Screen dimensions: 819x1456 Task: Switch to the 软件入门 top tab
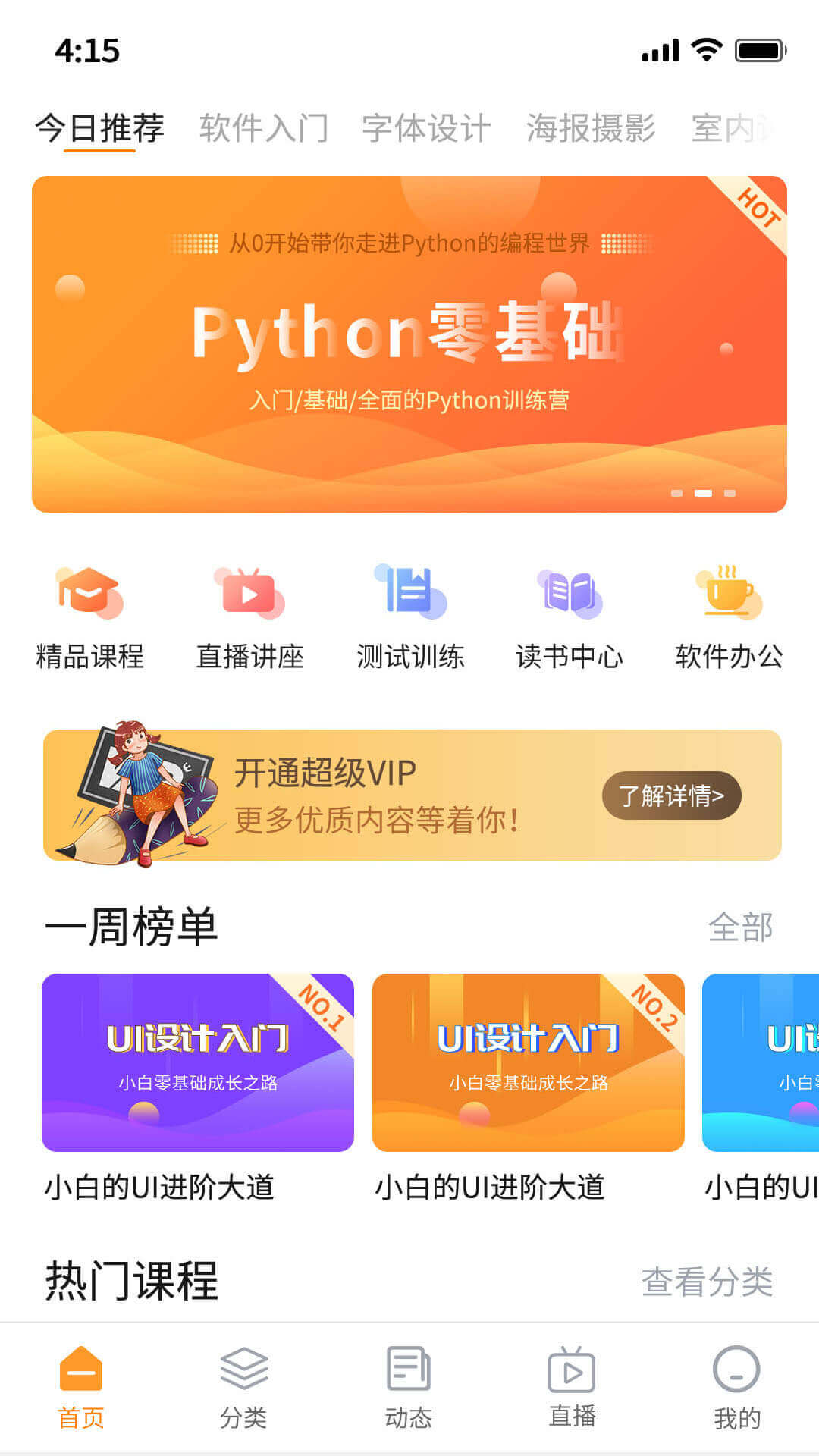pyautogui.click(x=263, y=127)
